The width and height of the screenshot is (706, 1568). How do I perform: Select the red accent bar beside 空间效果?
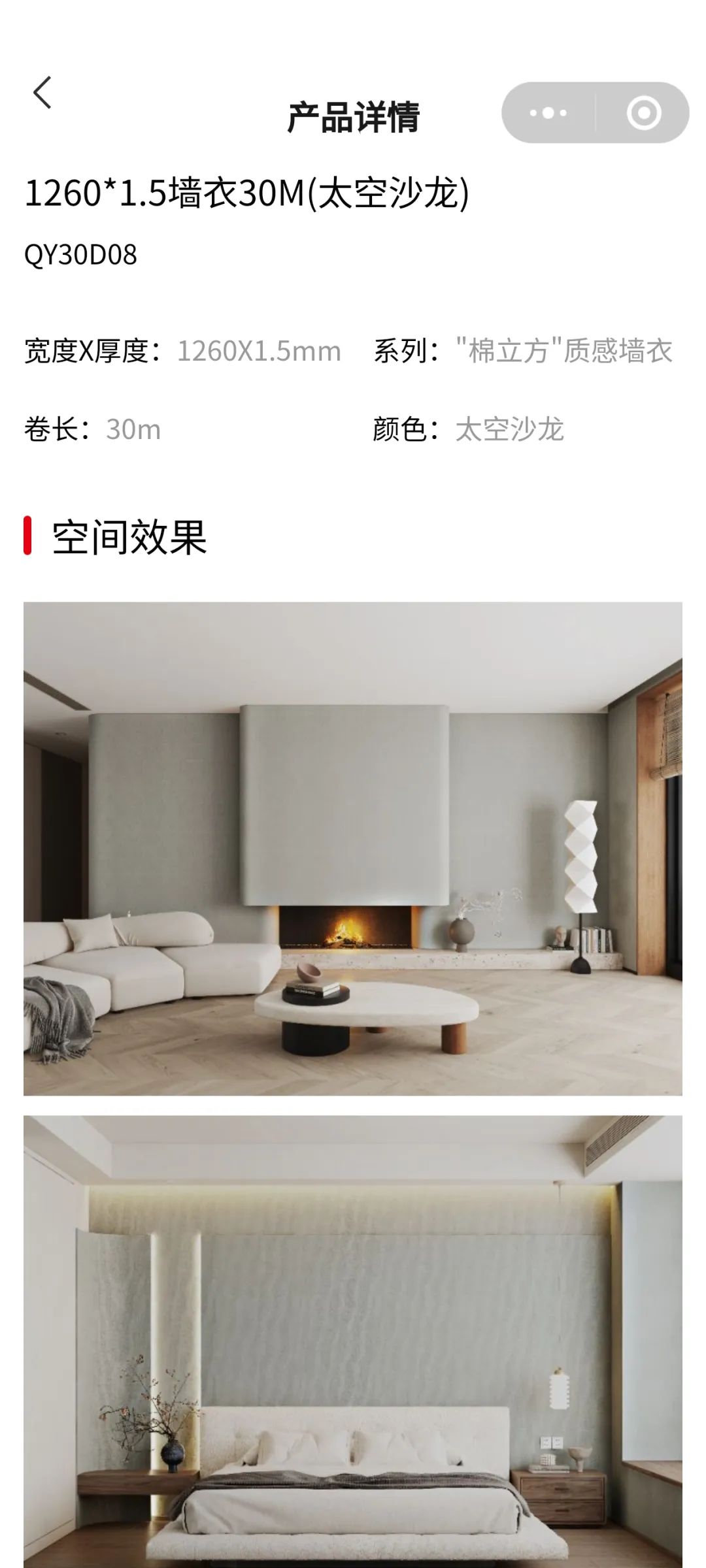click(x=28, y=534)
